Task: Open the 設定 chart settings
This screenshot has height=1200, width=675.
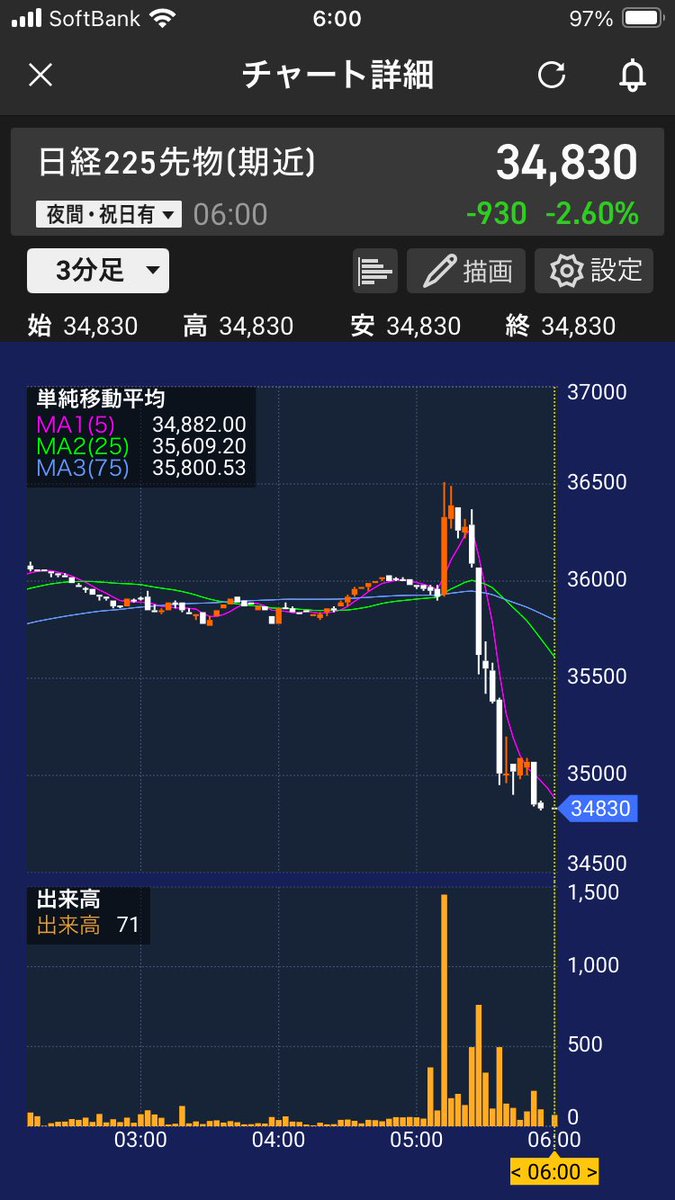Action: 594,271
